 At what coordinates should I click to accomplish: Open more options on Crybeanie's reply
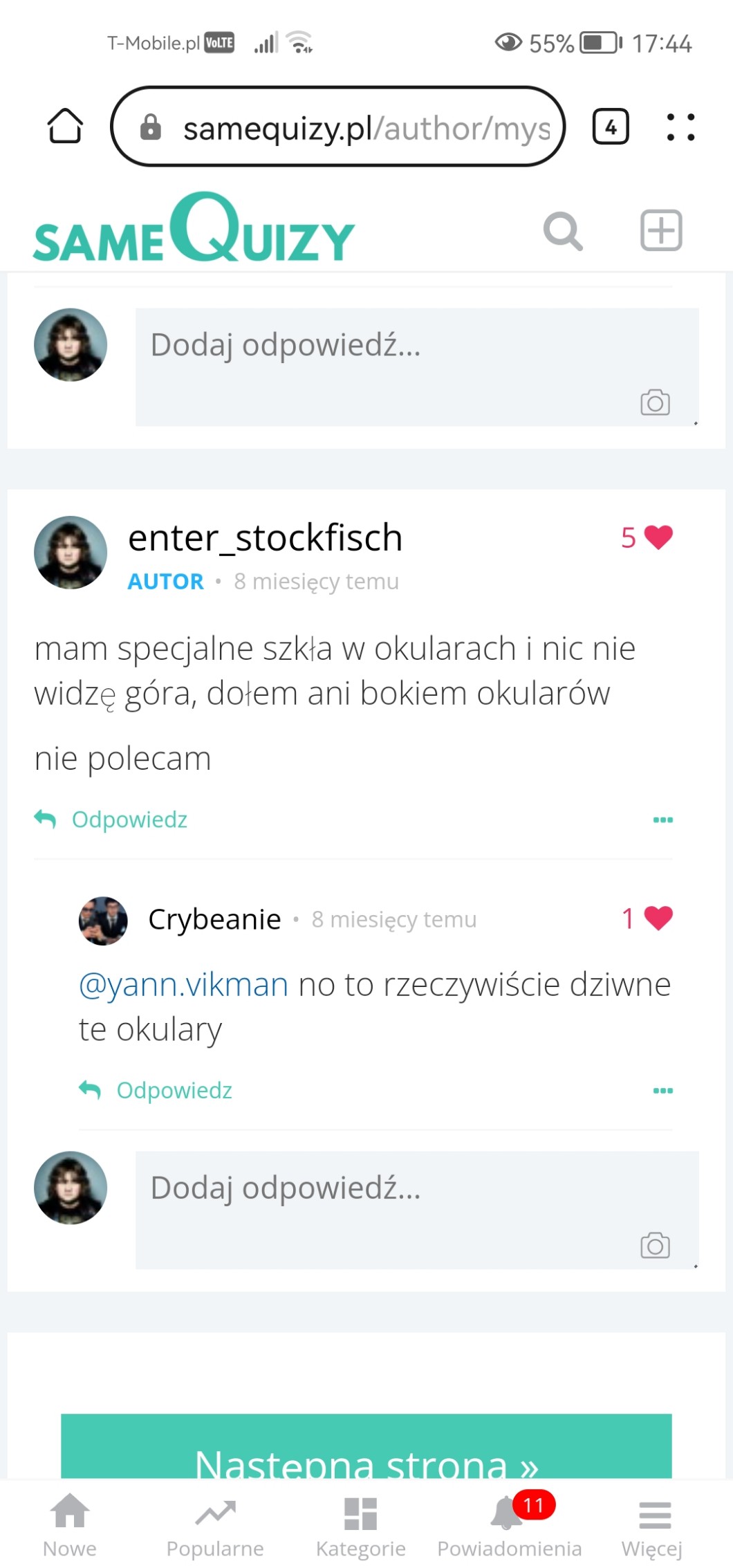(662, 1091)
